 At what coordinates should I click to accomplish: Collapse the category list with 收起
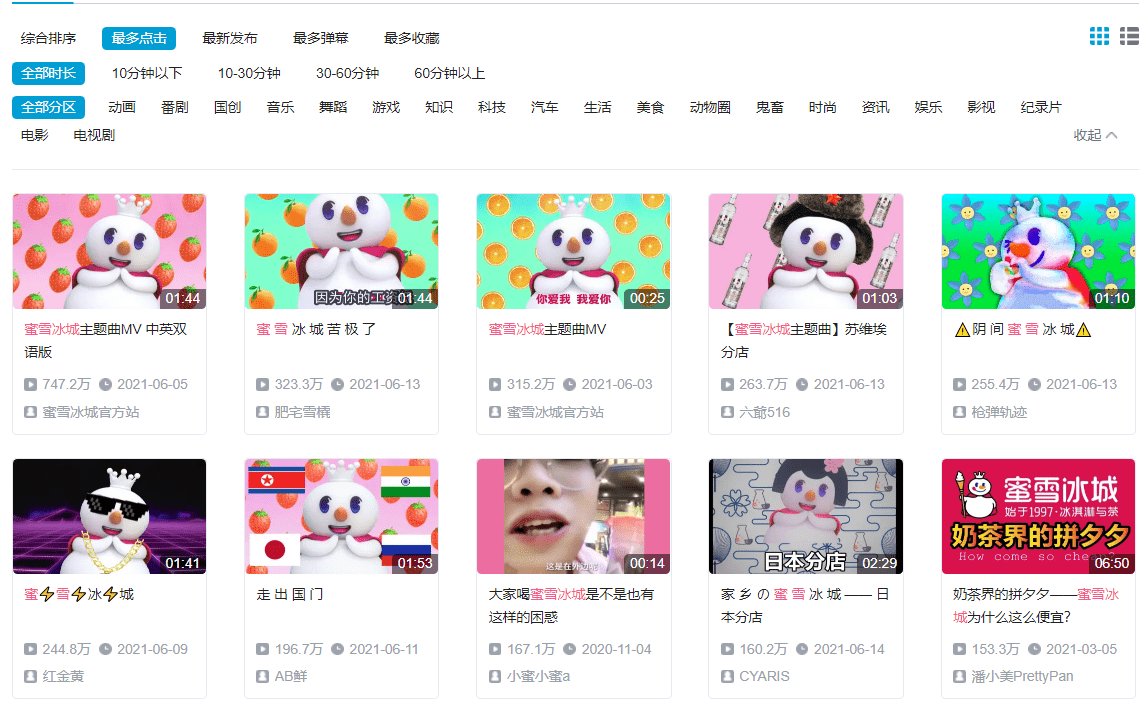pos(1095,135)
